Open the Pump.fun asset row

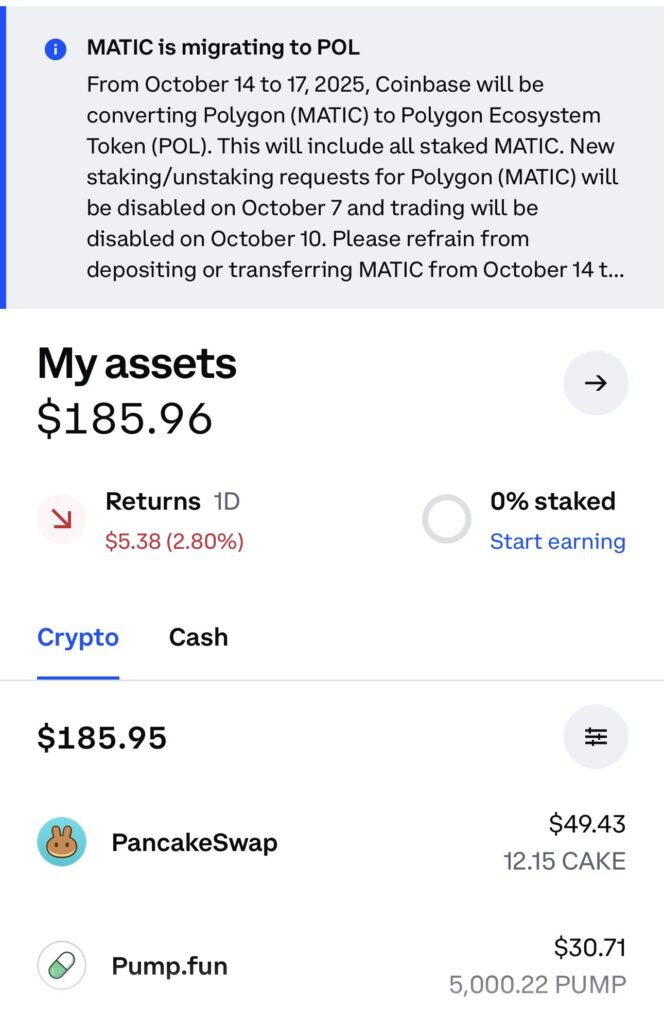[x=332, y=966]
